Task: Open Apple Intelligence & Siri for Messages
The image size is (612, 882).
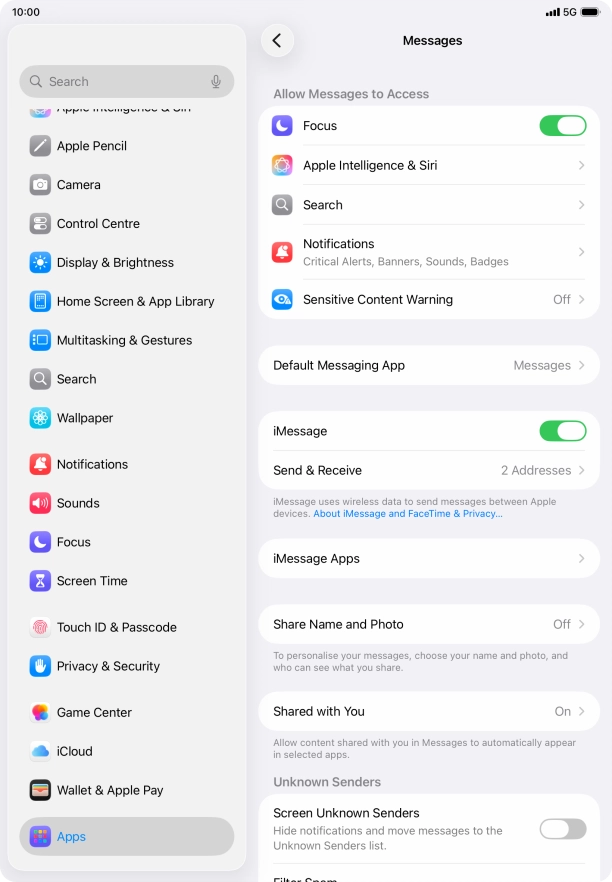Action: (429, 166)
